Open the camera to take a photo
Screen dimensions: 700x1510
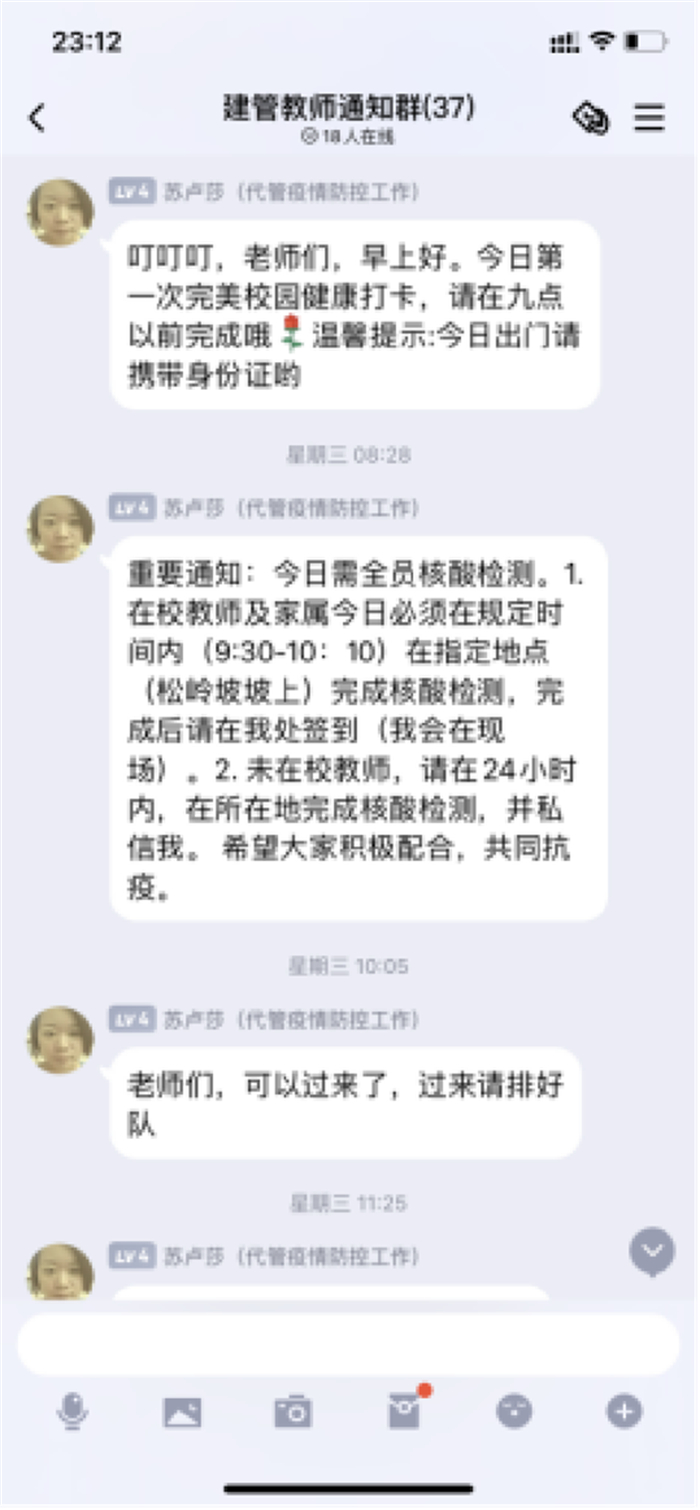click(293, 1412)
